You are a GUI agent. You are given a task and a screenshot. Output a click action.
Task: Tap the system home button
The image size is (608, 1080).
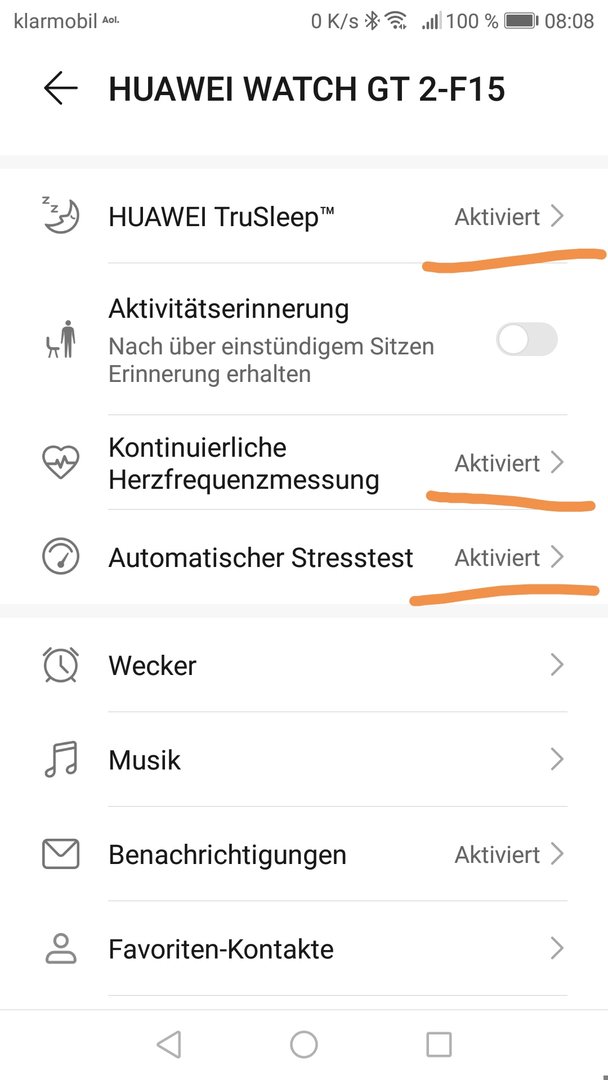point(304,1044)
